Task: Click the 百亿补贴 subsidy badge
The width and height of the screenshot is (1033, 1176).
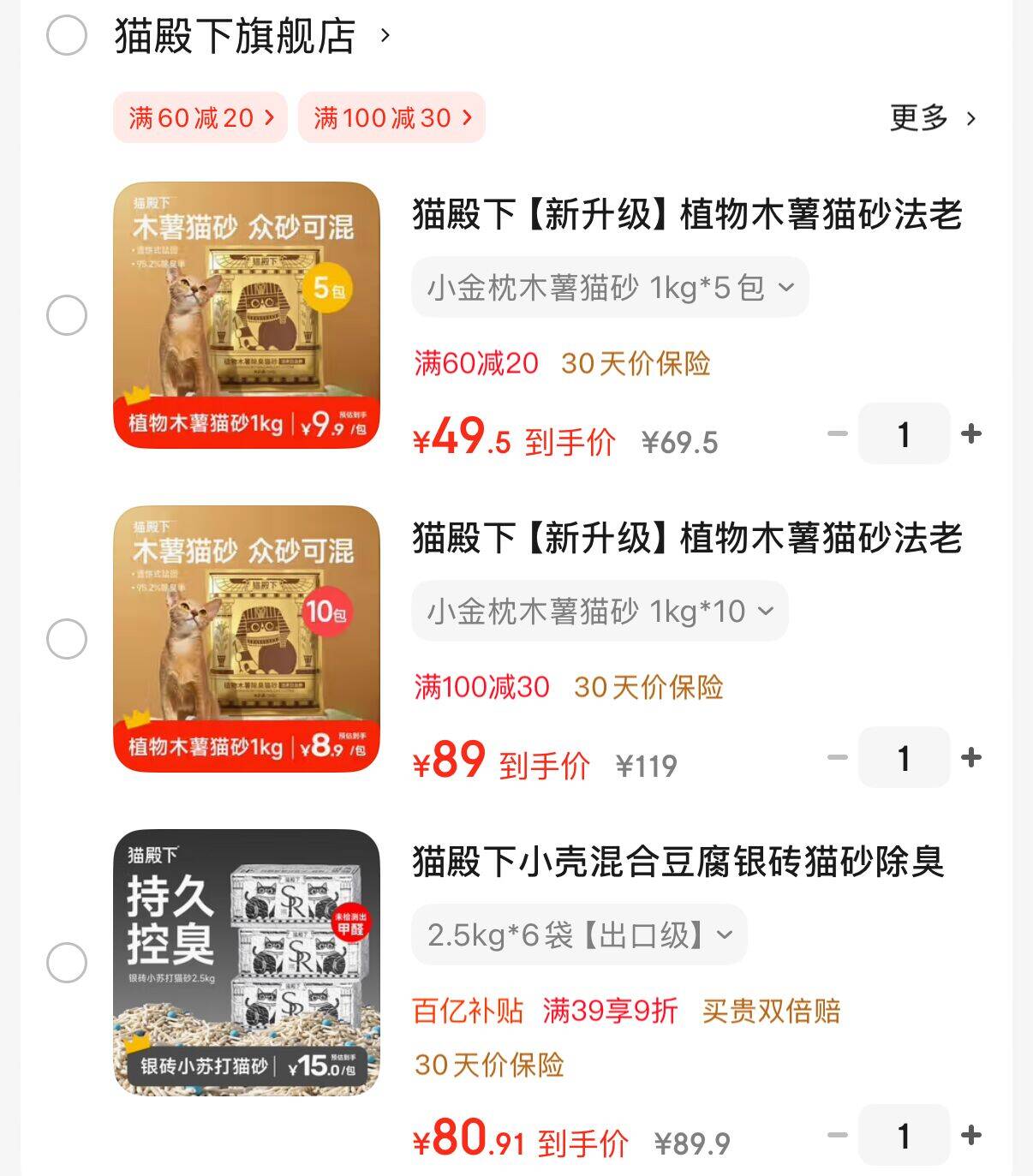Action: 467,1011
